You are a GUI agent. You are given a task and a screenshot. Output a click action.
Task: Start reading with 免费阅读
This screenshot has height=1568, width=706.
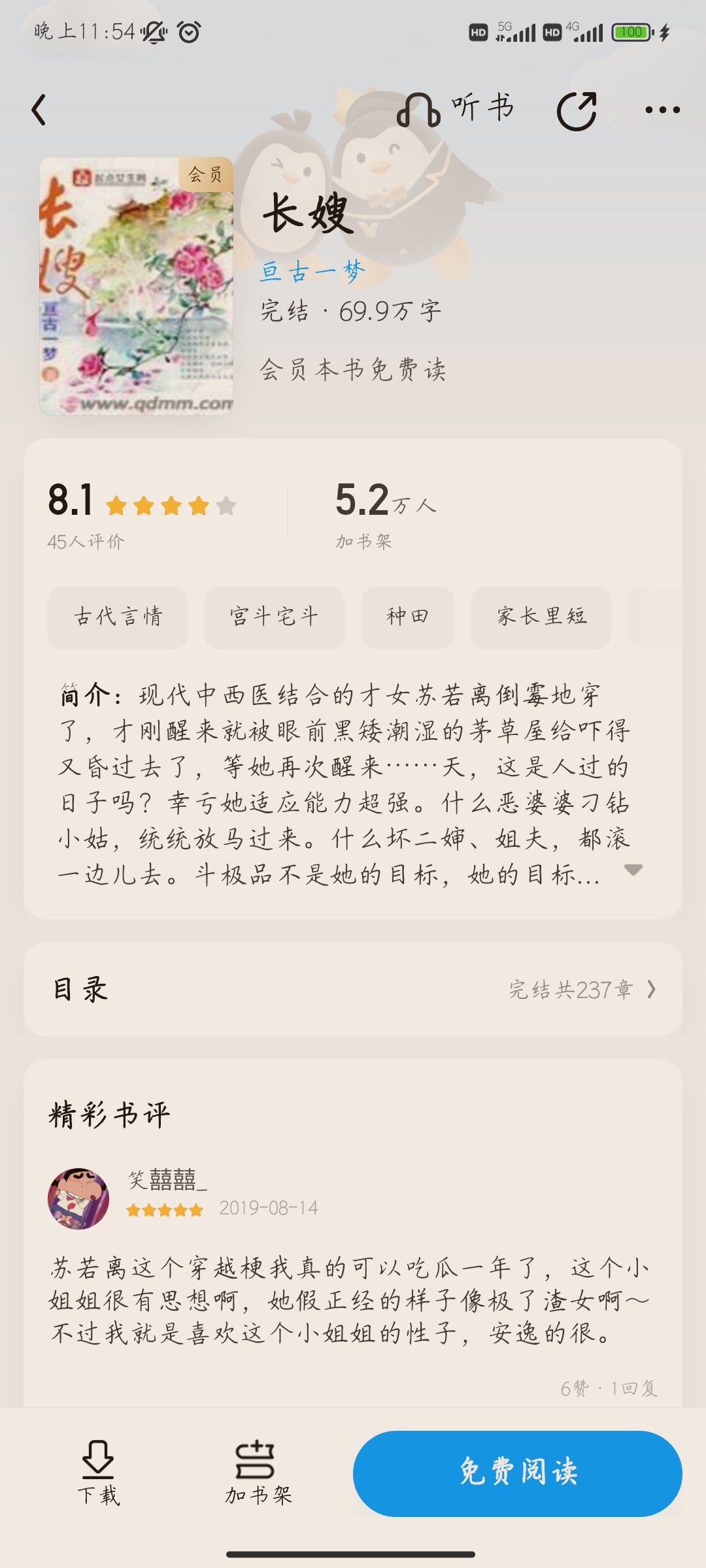(x=518, y=1474)
